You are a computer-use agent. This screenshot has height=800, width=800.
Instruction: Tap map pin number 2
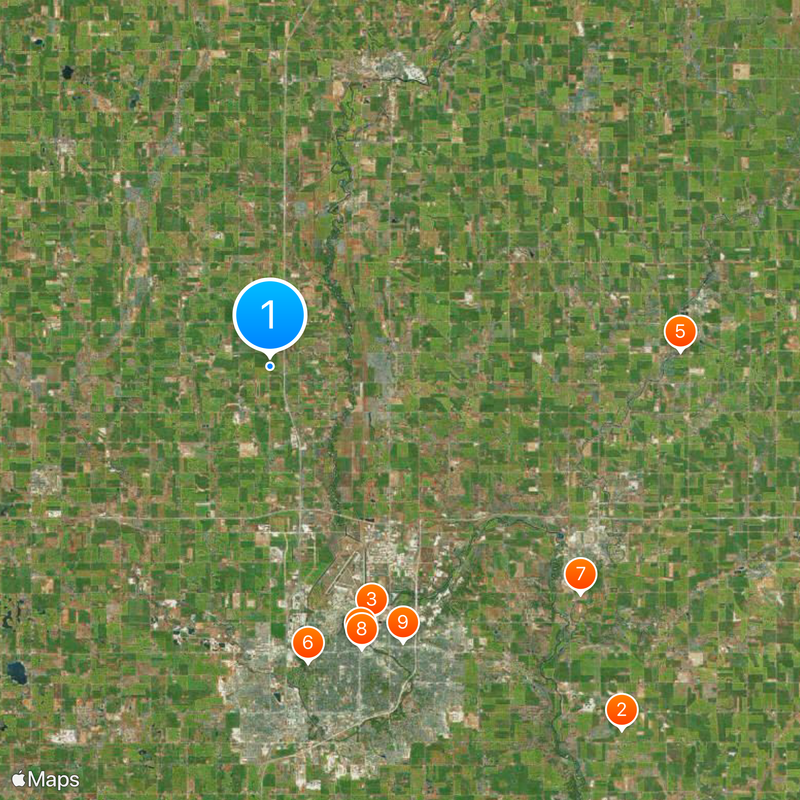tap(621, 711)
